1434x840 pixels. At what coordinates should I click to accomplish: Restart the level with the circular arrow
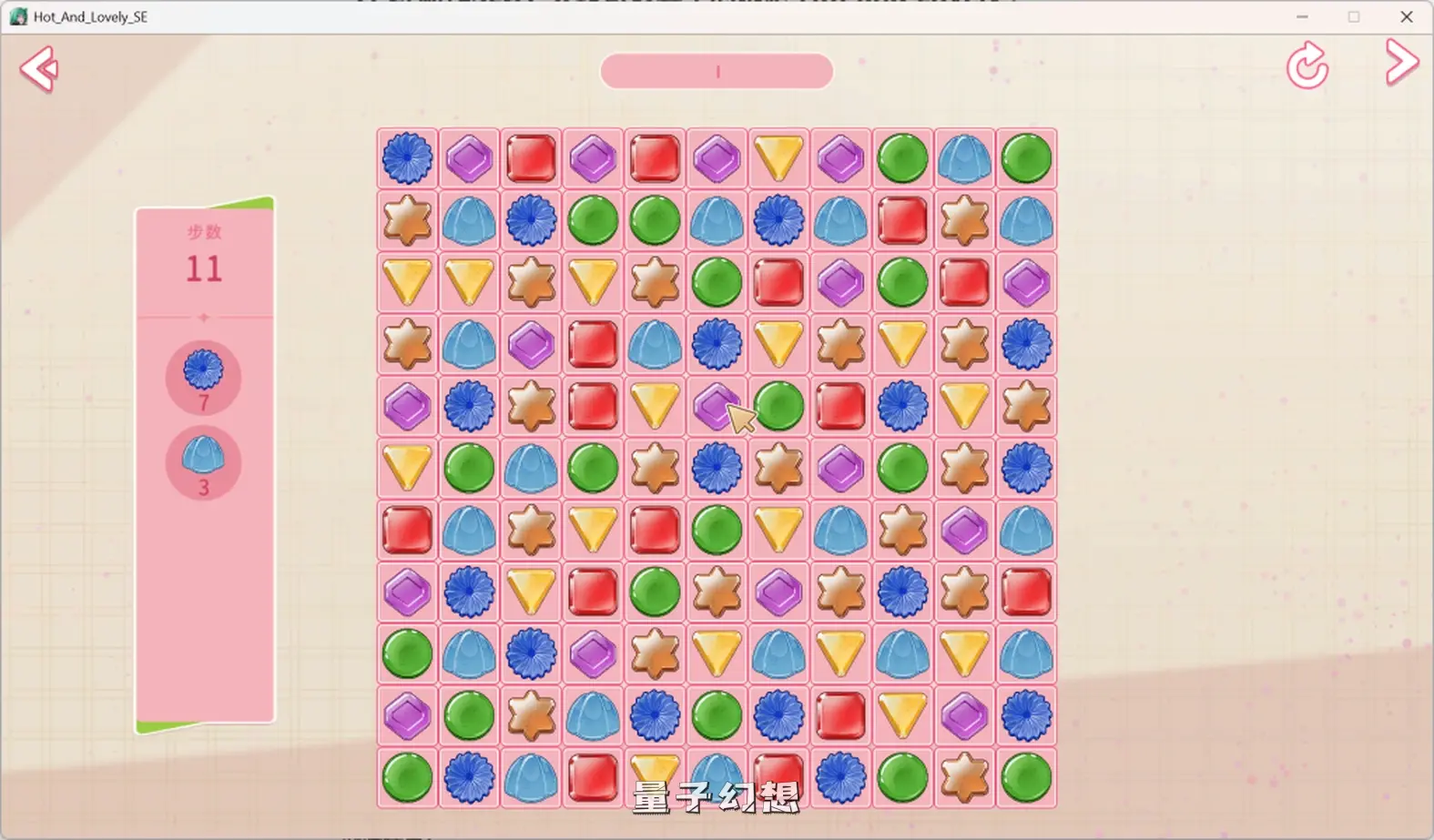click(x=1307, y=66)
